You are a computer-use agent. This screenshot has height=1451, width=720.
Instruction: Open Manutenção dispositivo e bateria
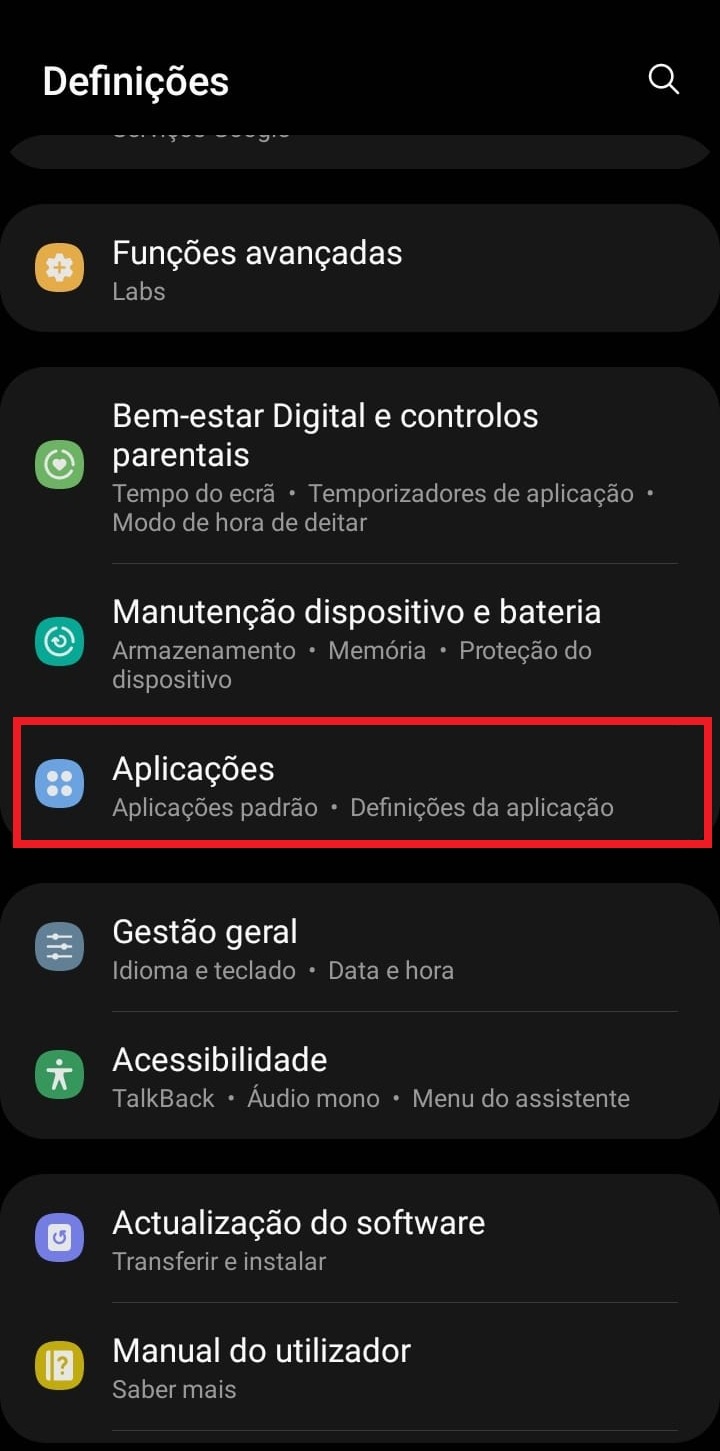360,642
